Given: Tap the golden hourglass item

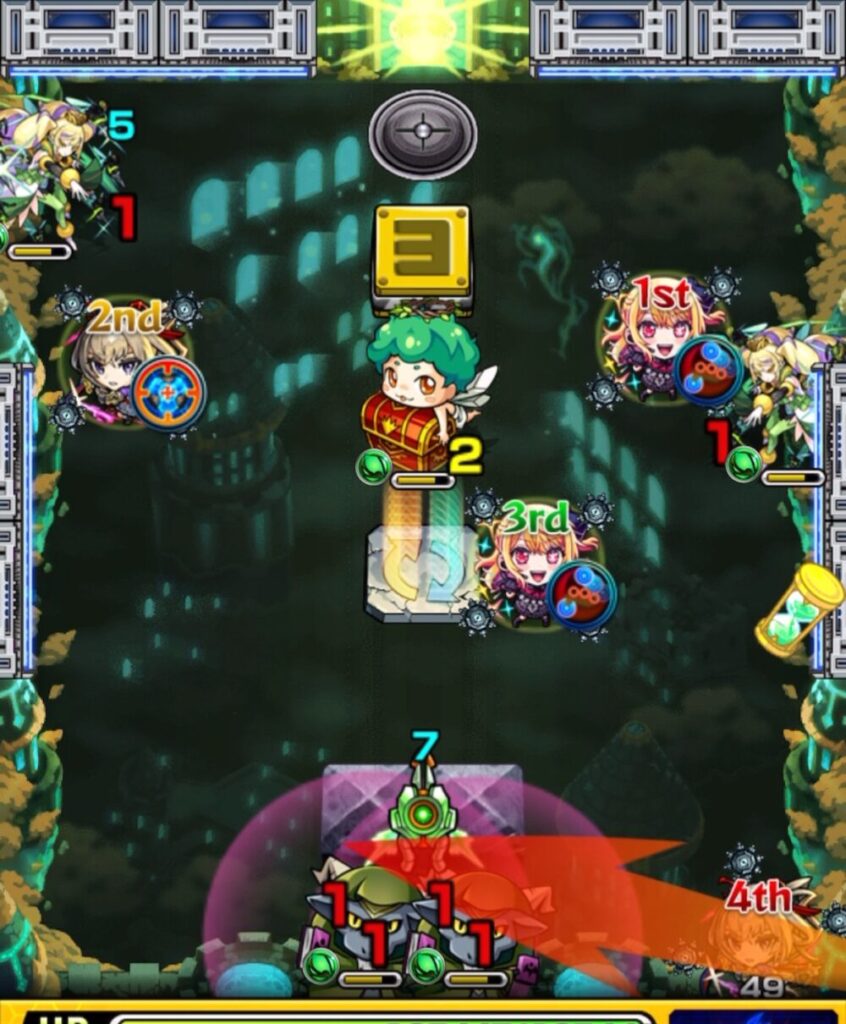Looking at the screenshot, I should (799, 608).
